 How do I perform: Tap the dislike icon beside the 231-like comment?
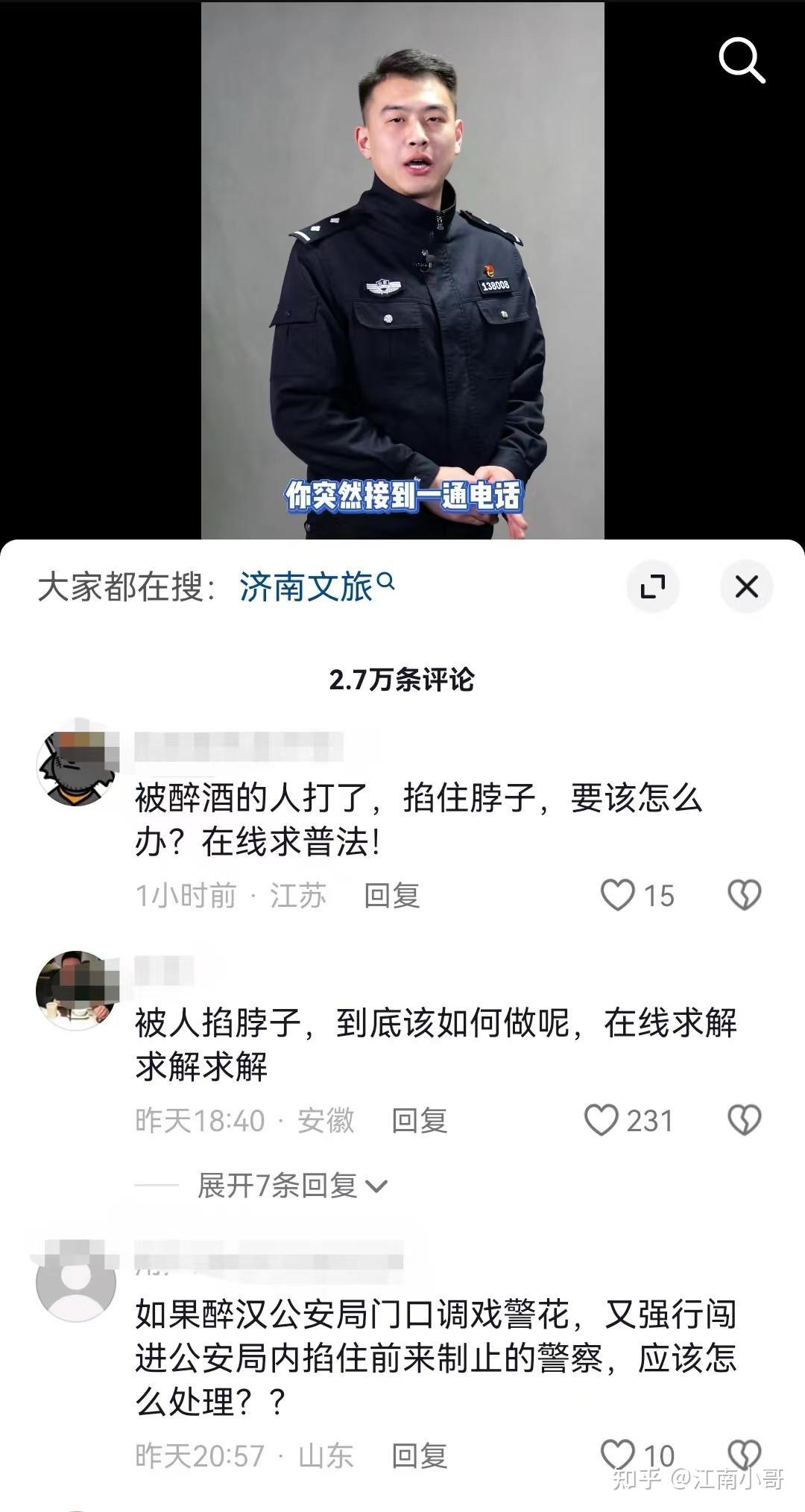tap(742, 1119)
